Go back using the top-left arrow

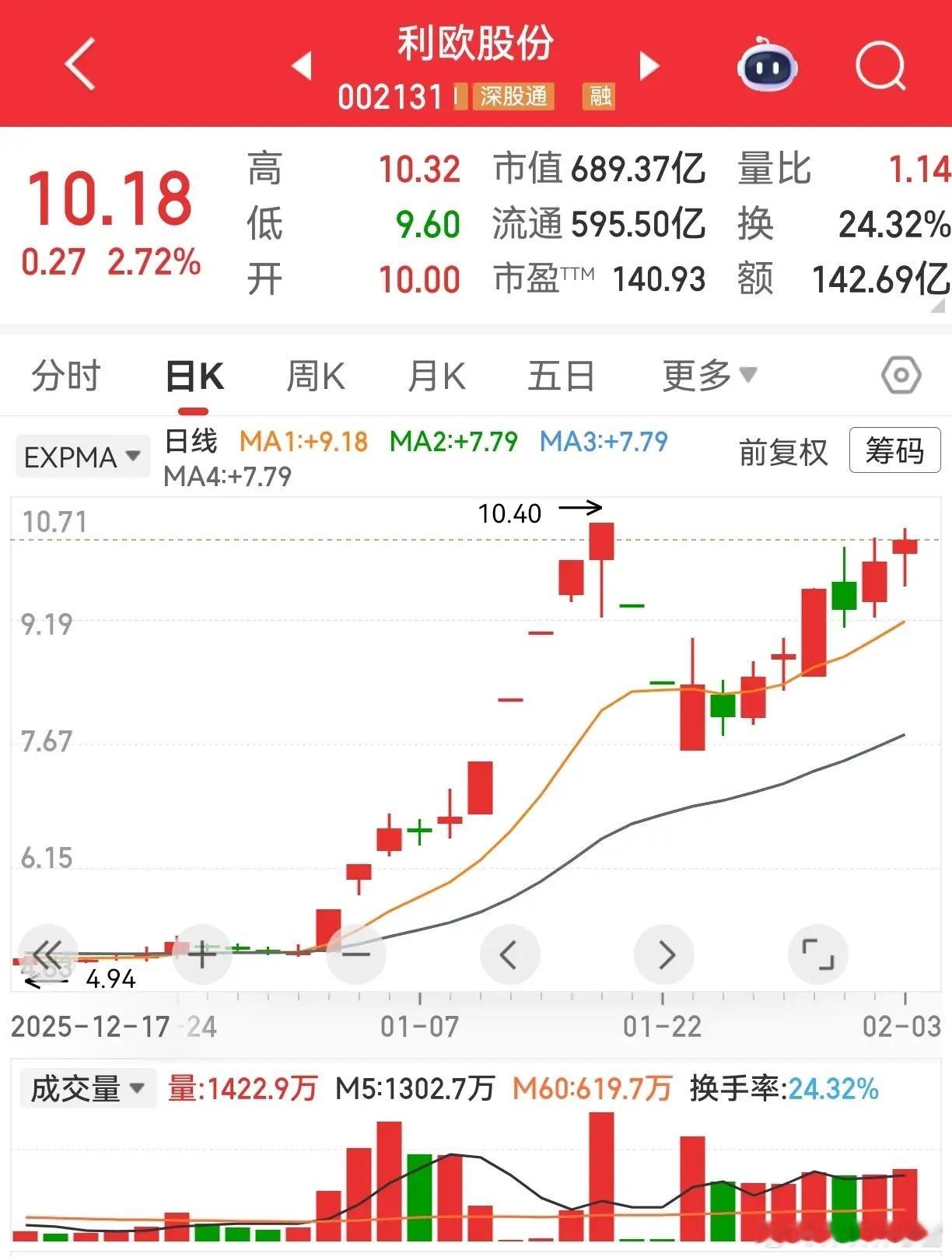click(80, 64)
